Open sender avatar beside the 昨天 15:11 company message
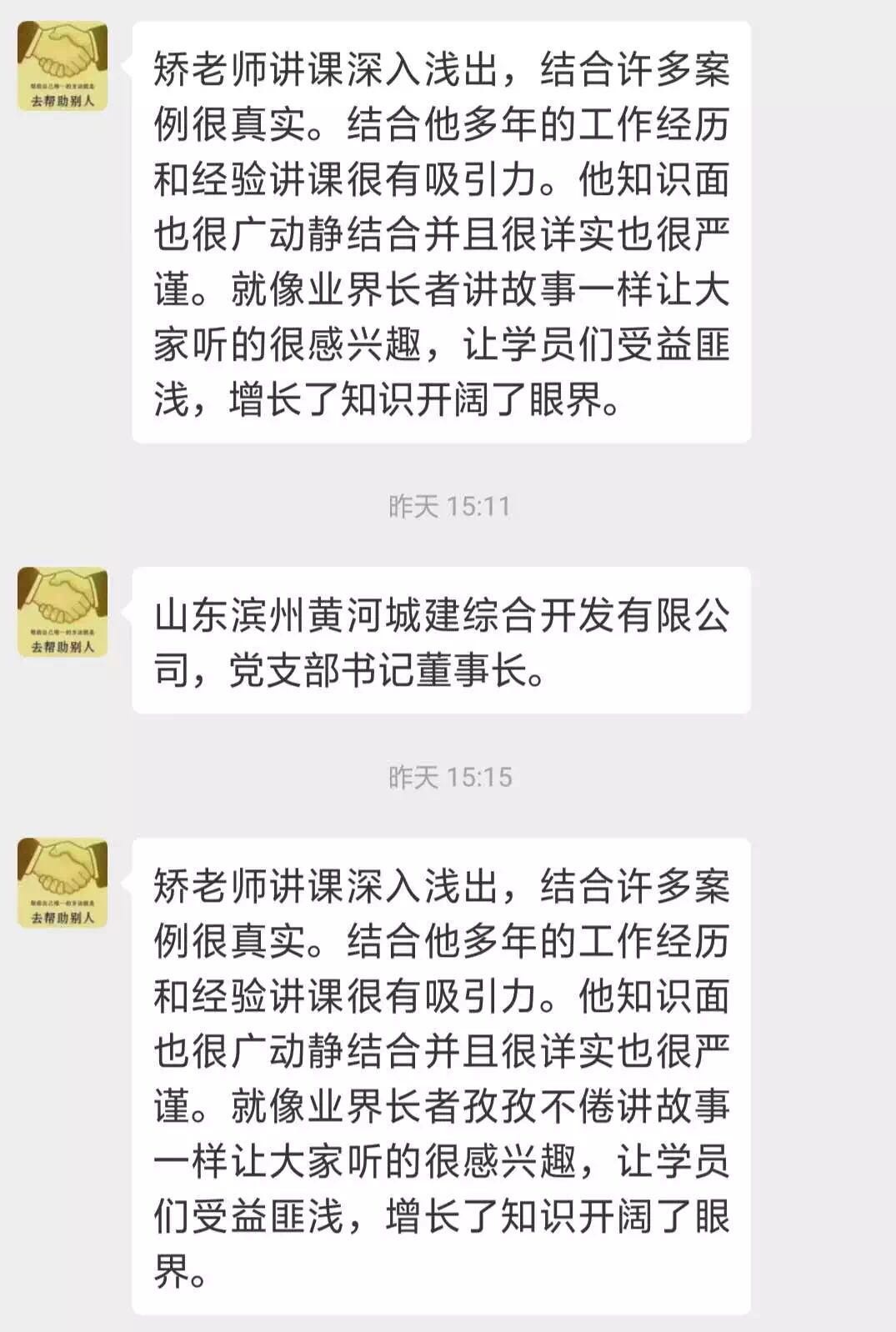The height and width of the screenshot is (1332, 896). [x=63, y=612]
